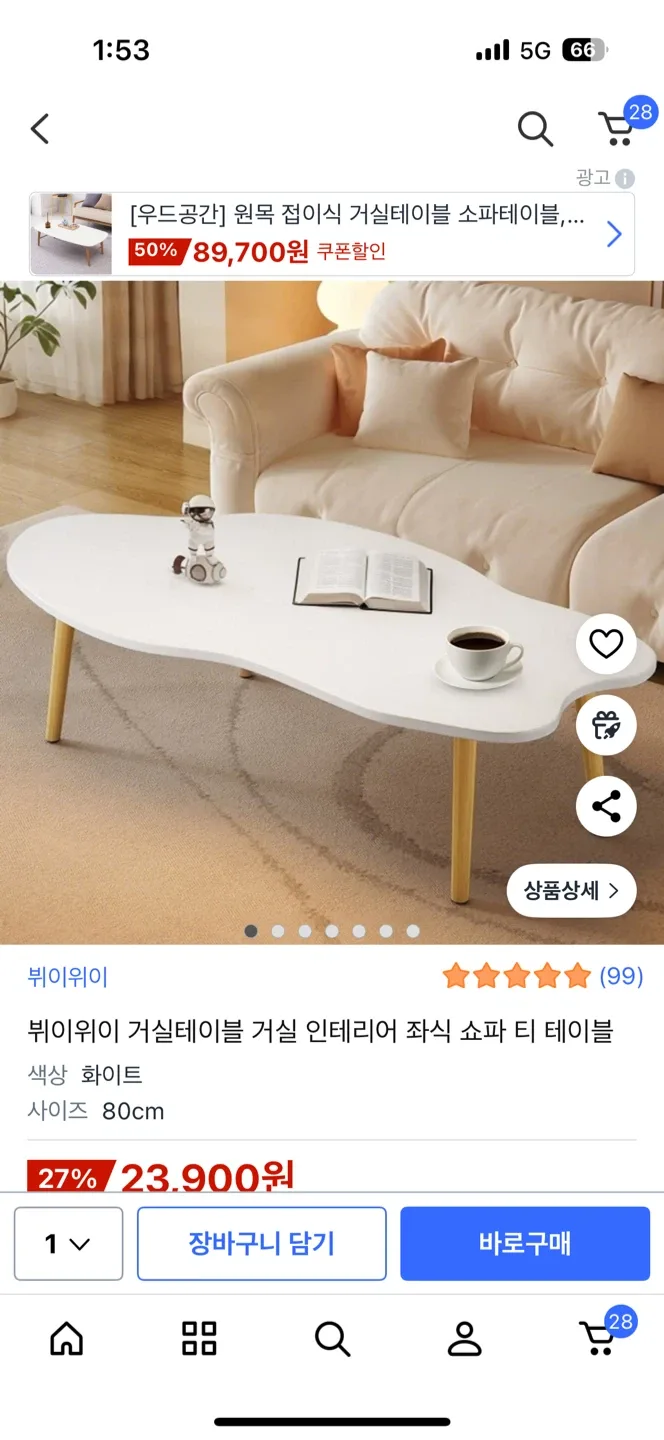Open the cart icon in the top bar

point(616,129)
